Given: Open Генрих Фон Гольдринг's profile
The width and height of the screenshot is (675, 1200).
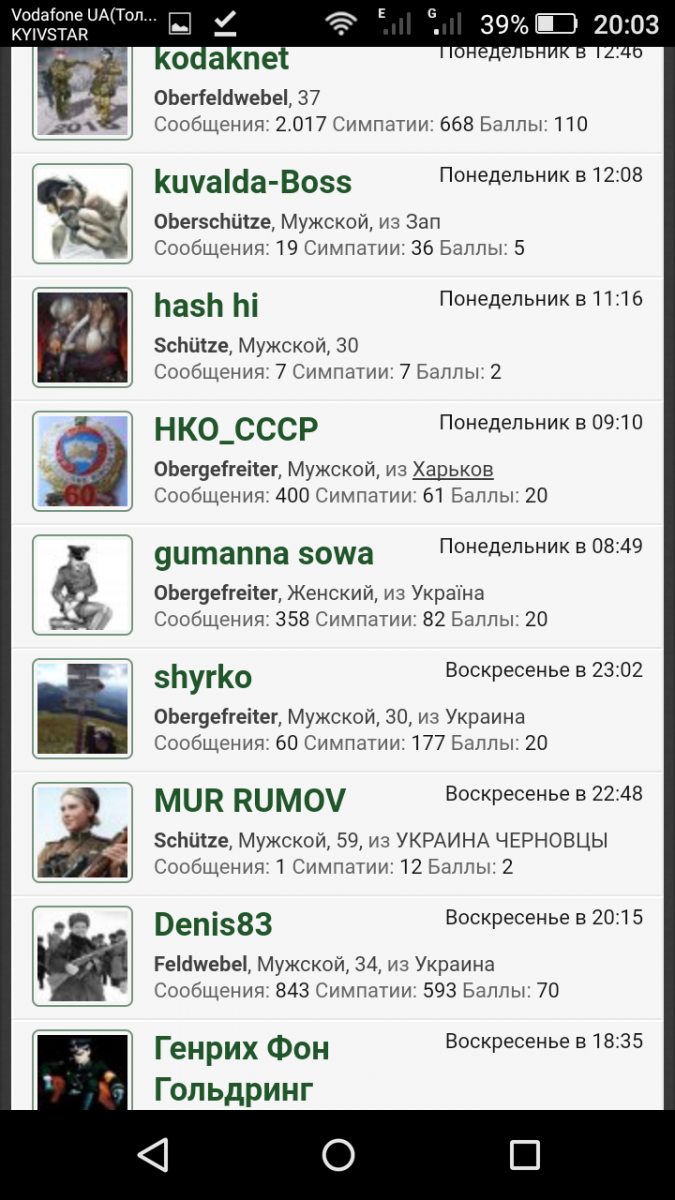Looking at the screenshot, I should (x=242, y=1068).
